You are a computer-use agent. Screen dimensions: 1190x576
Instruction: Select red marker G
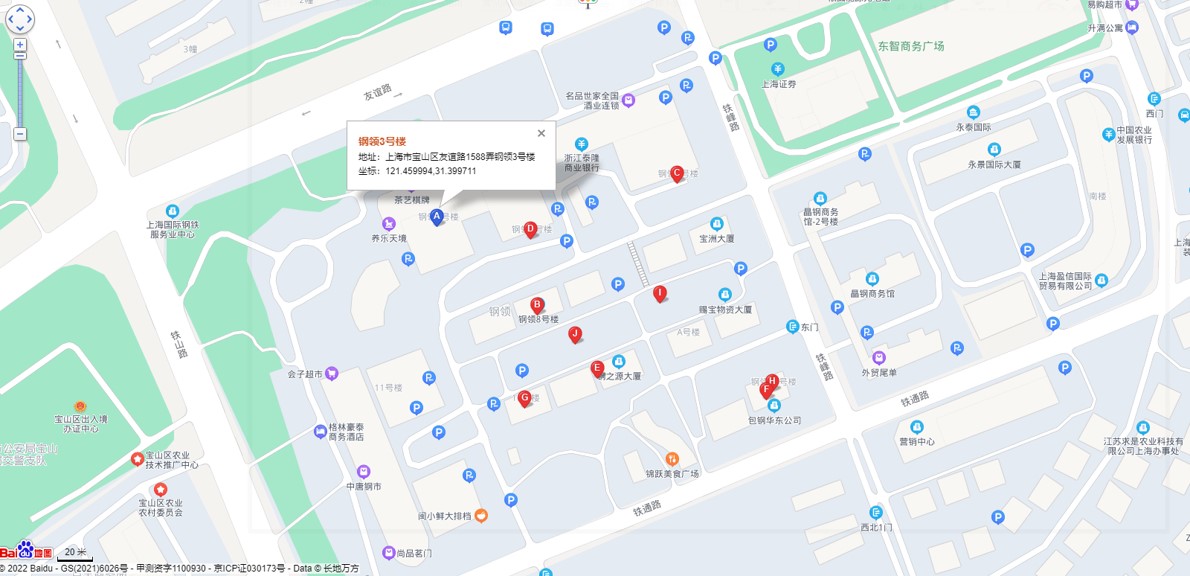point(524,398)
